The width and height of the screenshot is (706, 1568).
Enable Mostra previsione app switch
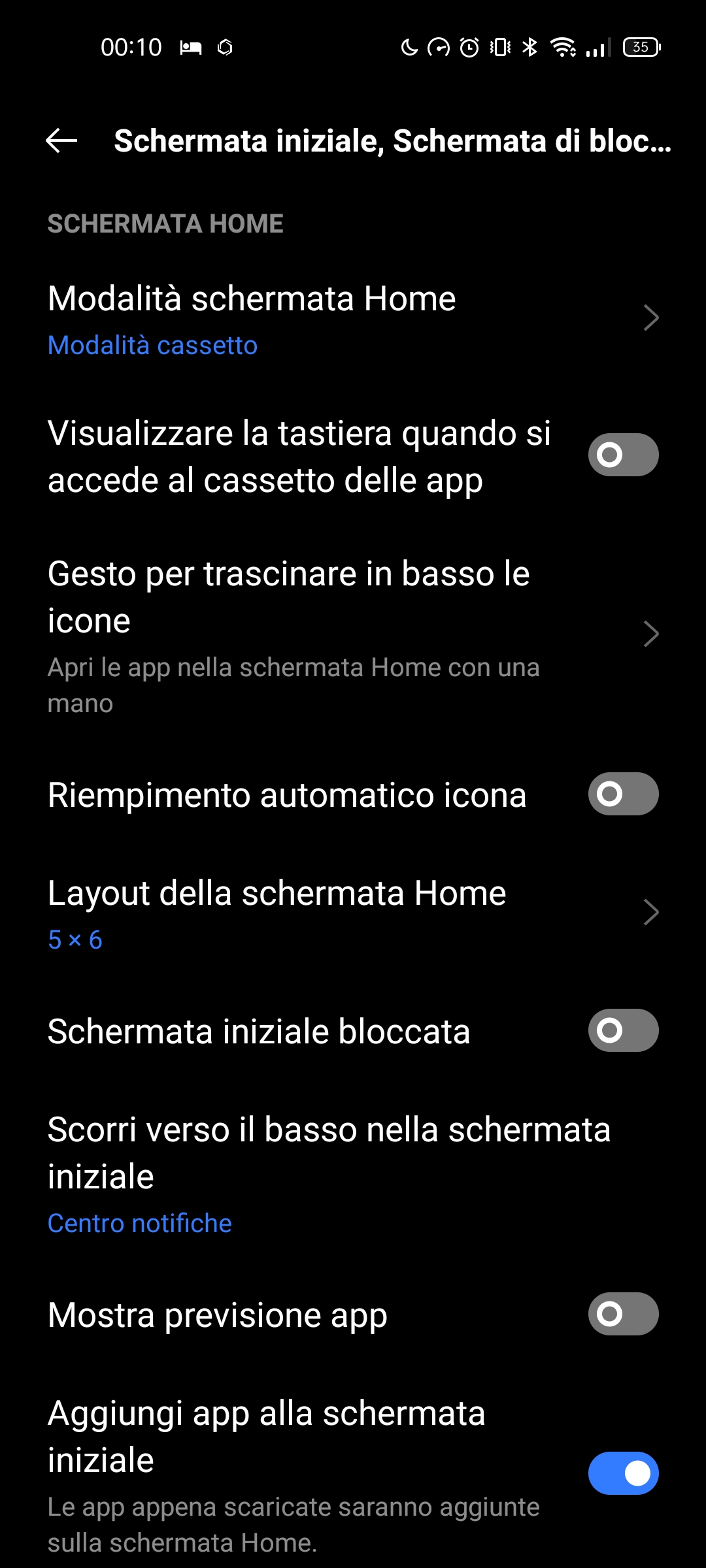tap(623, 1314)
